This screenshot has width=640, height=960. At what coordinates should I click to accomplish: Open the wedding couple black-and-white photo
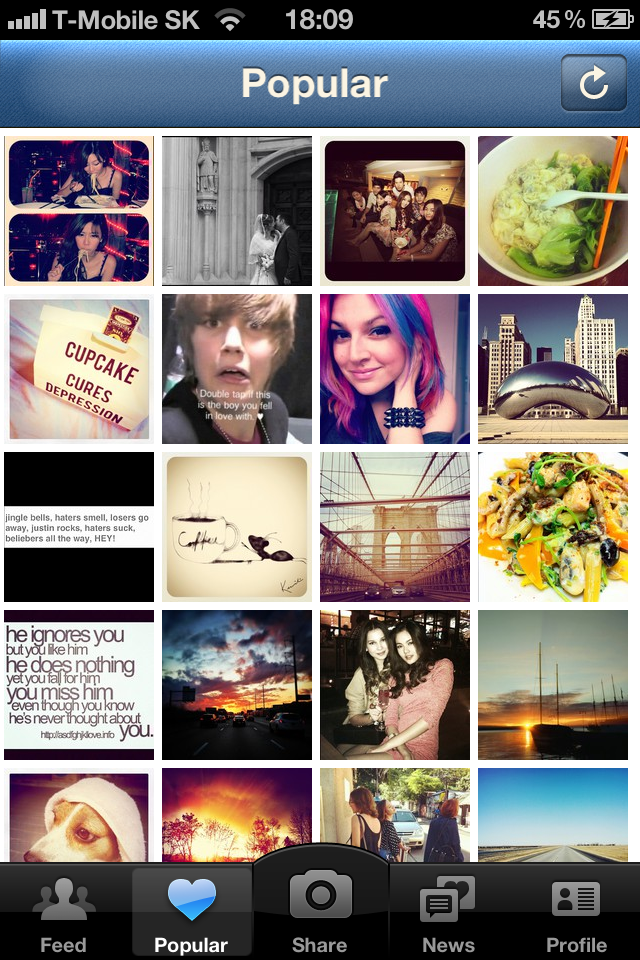coord(237,211)
